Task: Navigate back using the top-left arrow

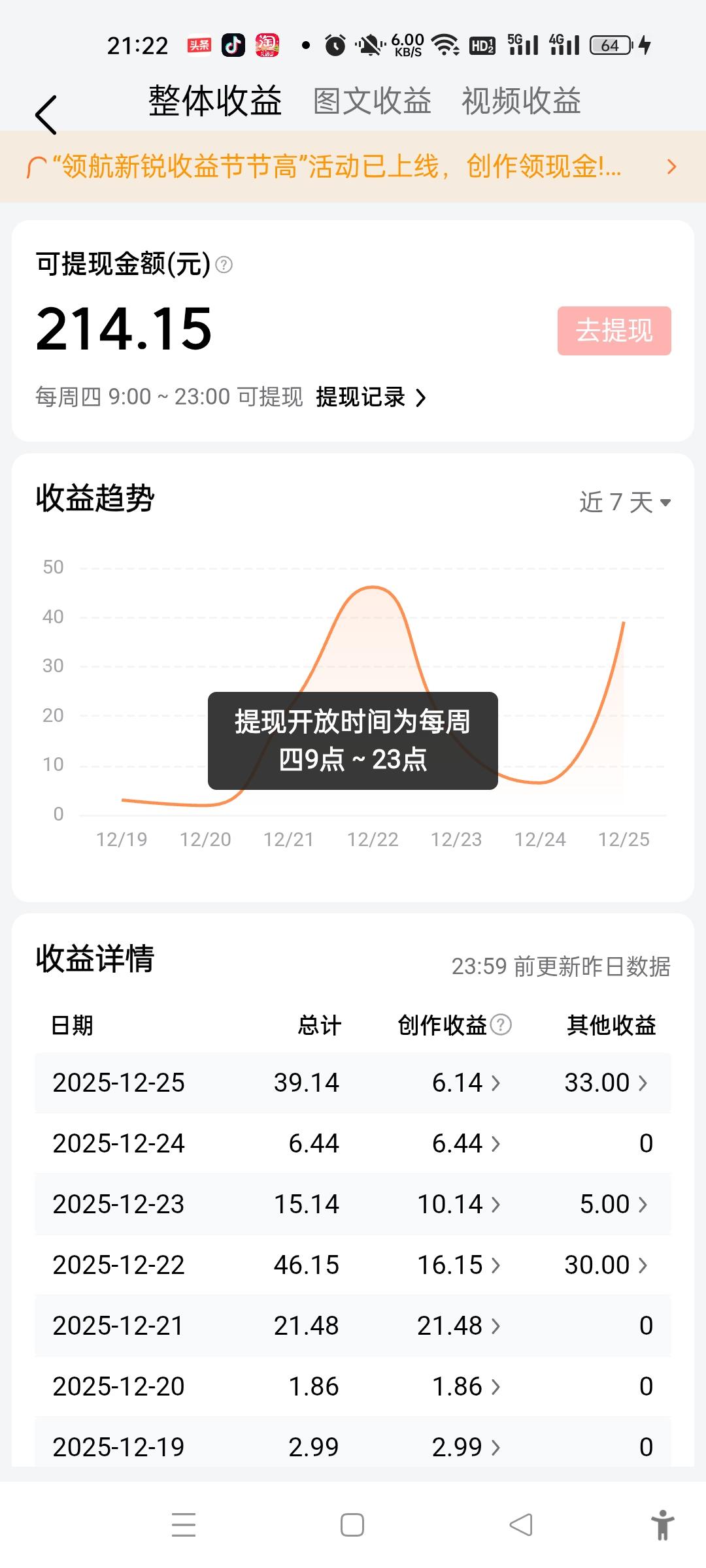Action: (x=46, y=112)
